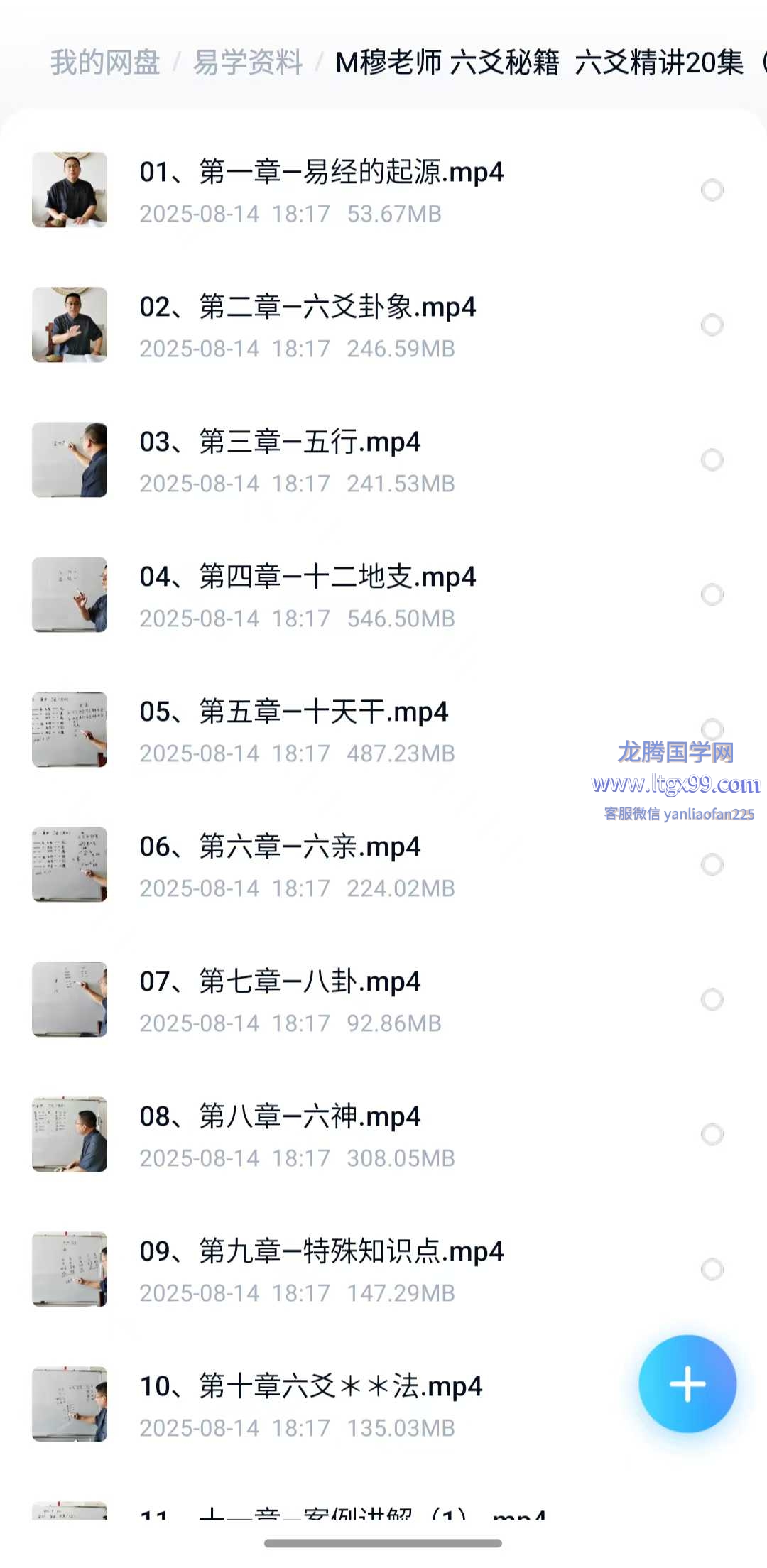Open video 02、第二章—六爻卦象.mp4
Image resolution: width=767 pixels, height=1568 pixels.
pos(307,307)
